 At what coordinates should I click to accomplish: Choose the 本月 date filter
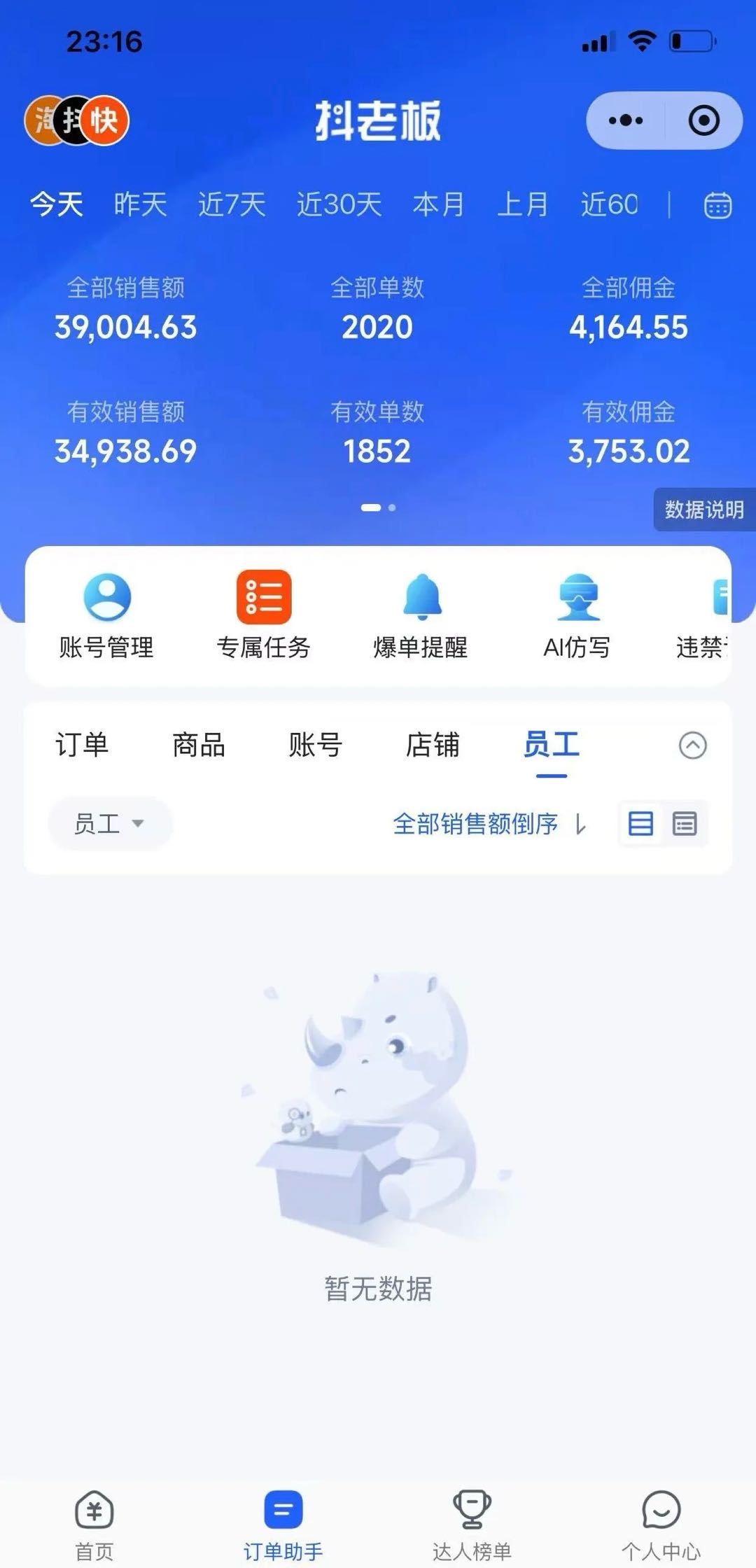pos(438,205)
